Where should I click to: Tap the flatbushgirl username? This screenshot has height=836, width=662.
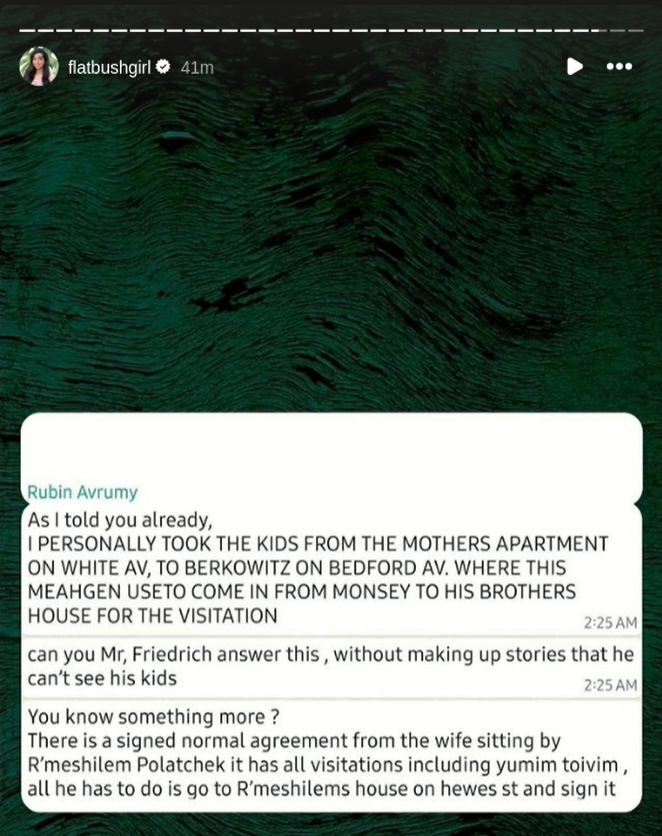point(108,67)
